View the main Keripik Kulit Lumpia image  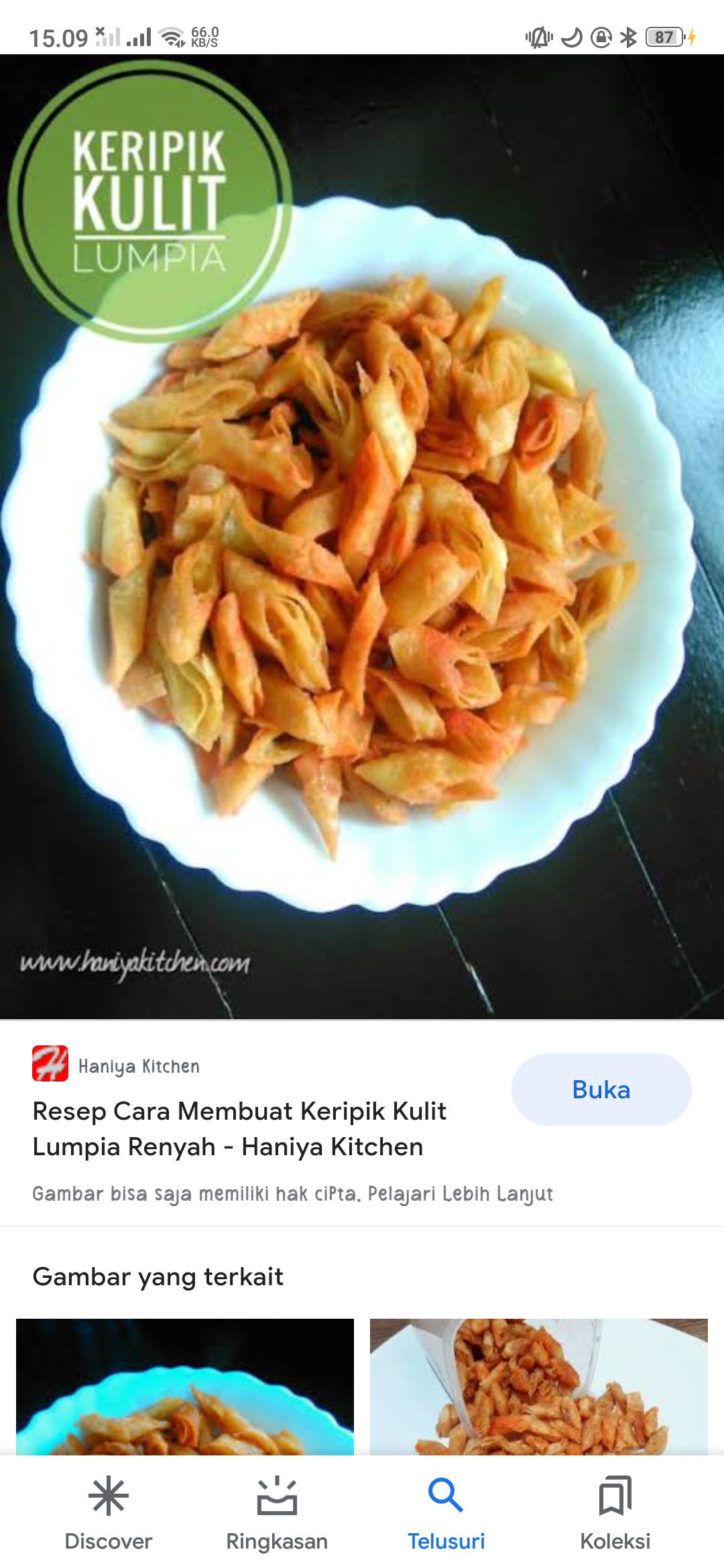[x=362, y=536]
